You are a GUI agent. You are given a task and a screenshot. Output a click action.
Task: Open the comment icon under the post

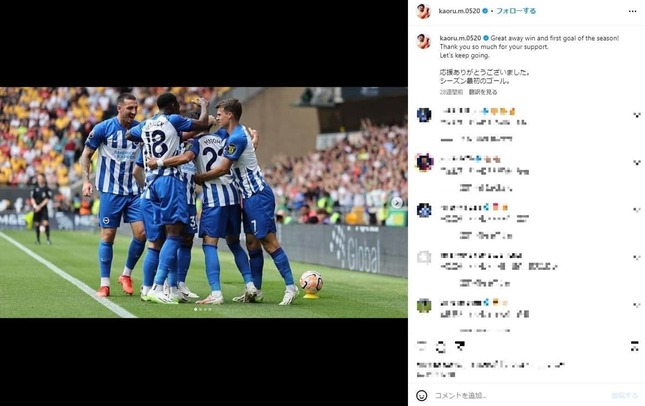pos(441,346)
